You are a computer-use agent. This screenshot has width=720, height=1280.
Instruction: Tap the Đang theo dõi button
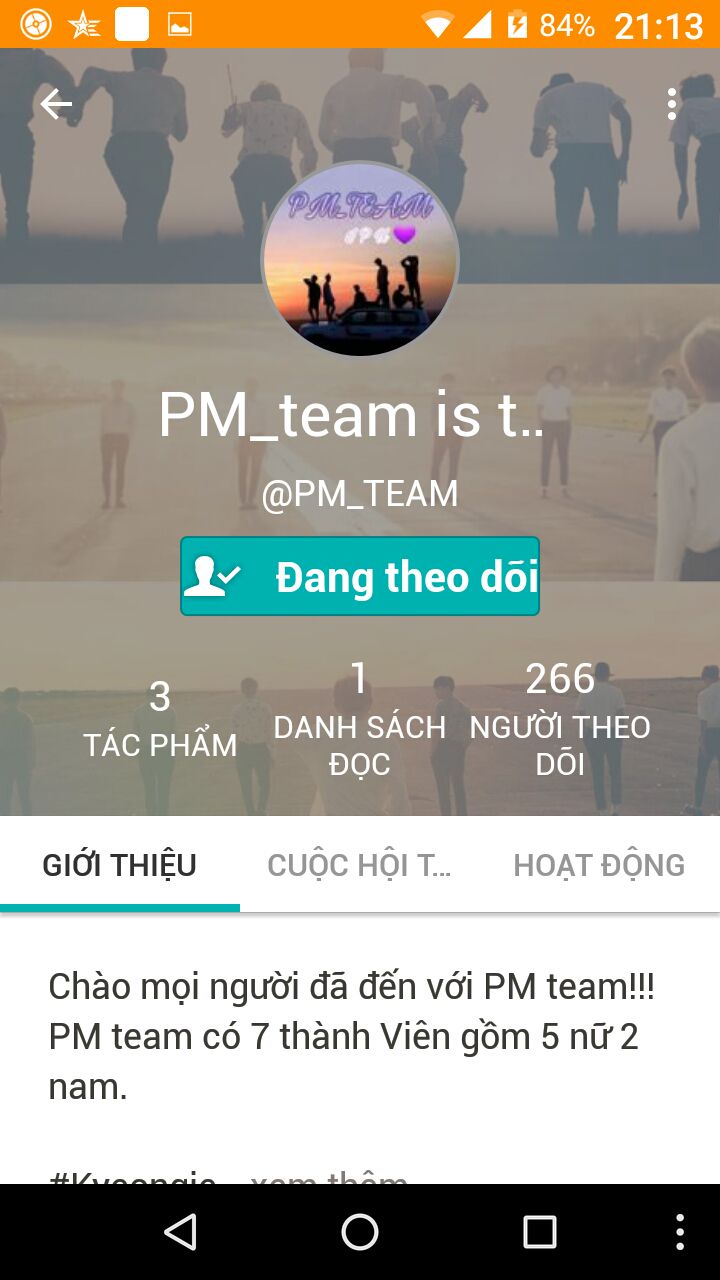point(360,576)
